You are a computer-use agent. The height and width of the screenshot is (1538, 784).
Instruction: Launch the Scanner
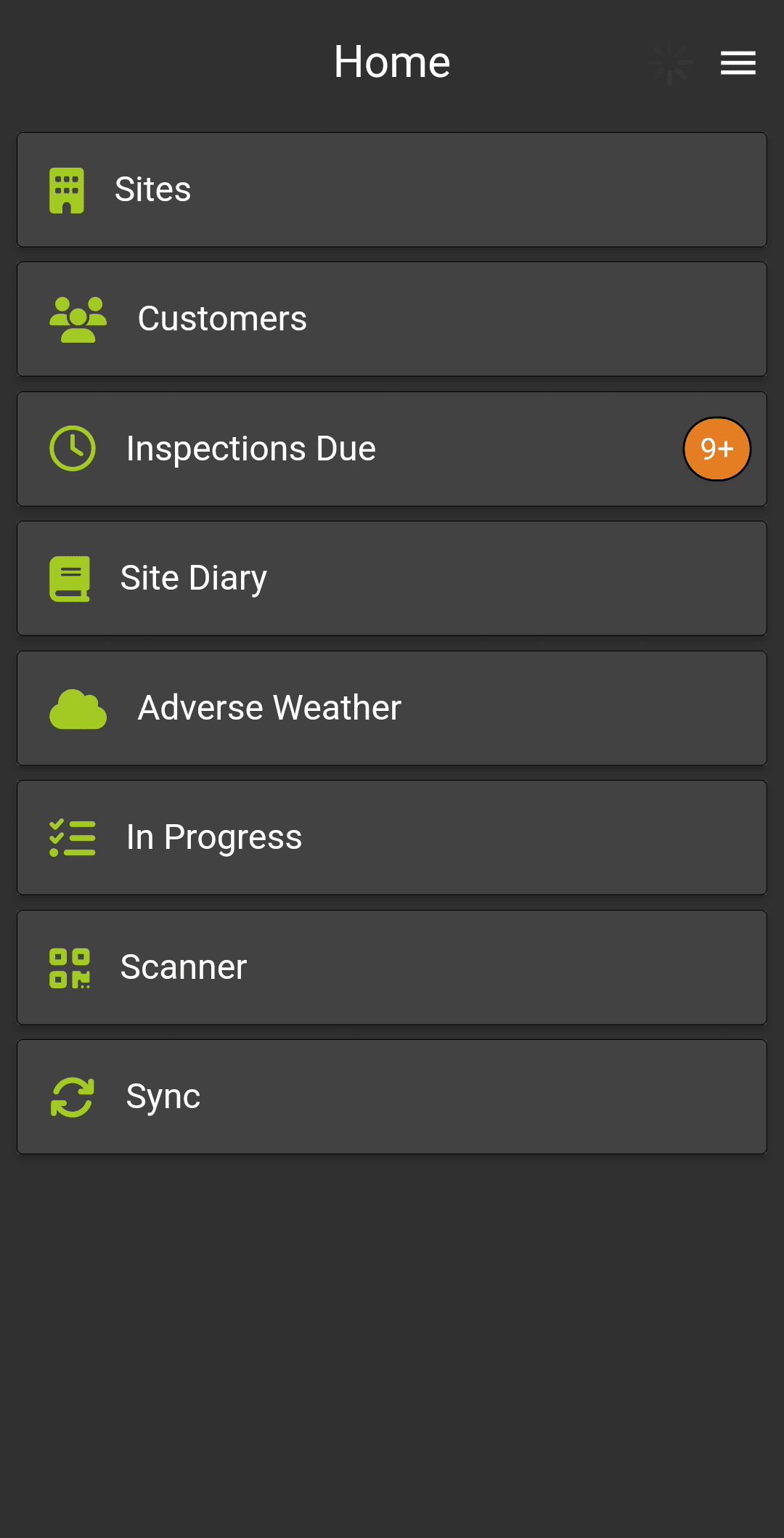(392, 967)
